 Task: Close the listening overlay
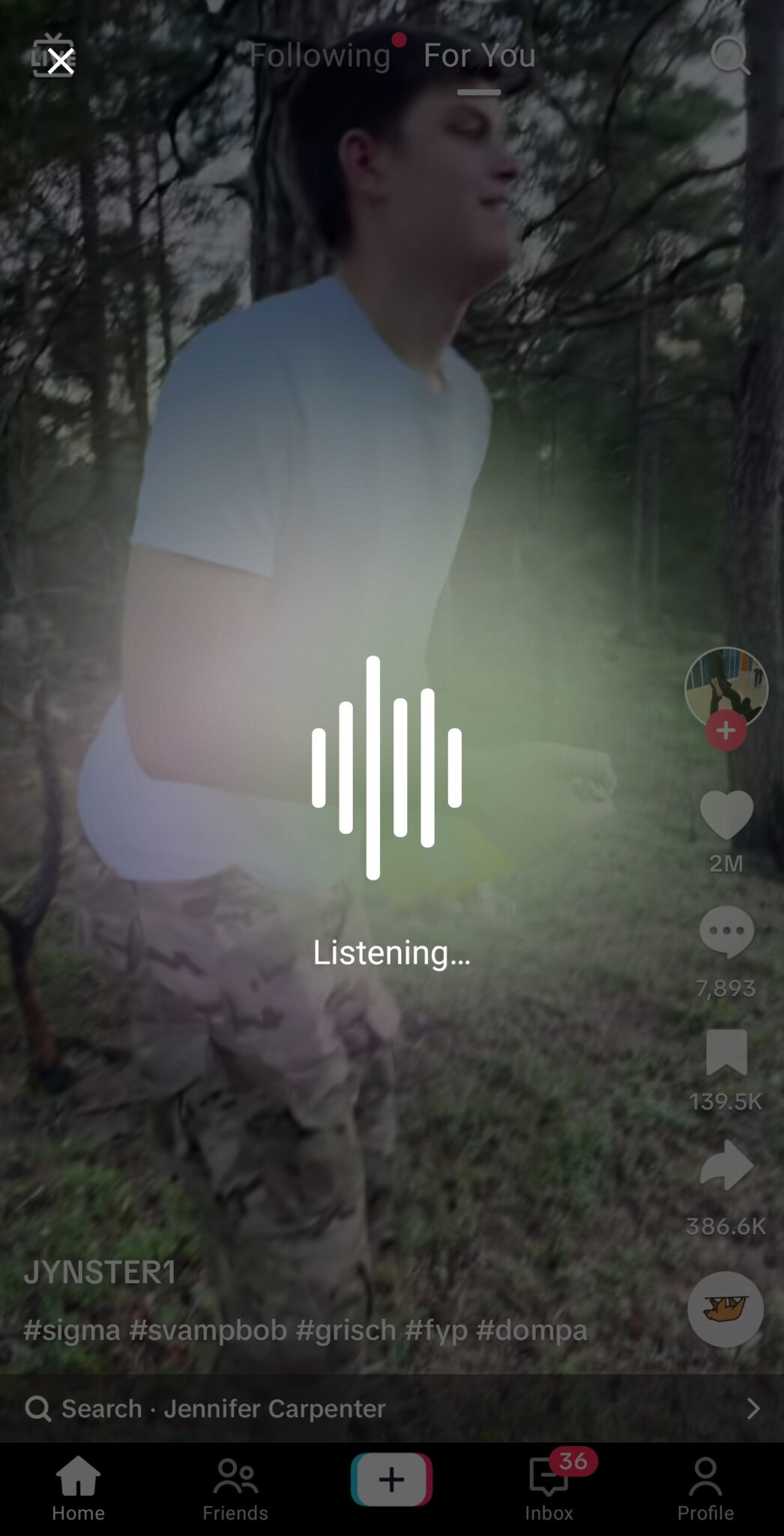60,61
